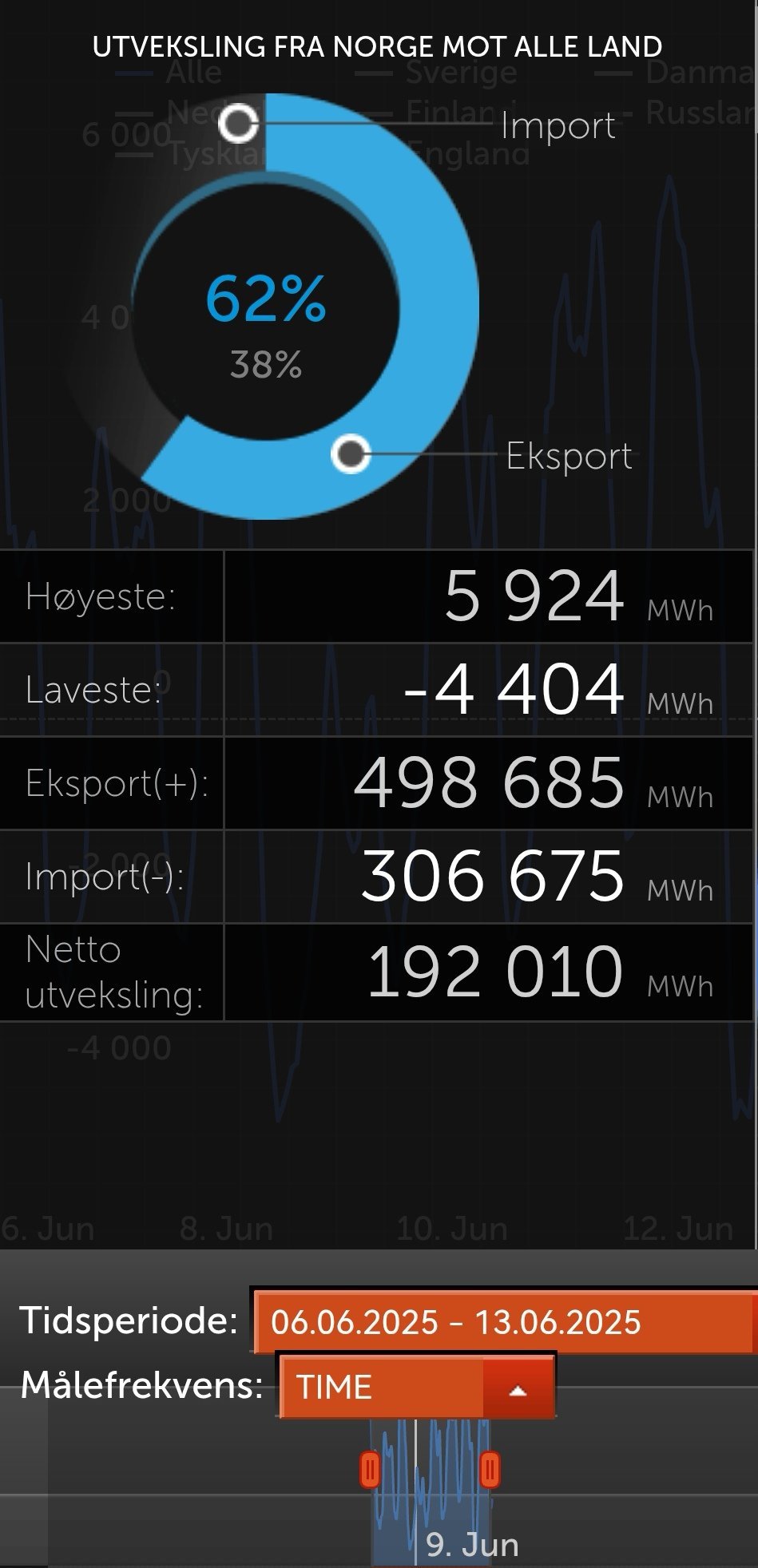Image resolution: width=758 pixels, height=1568 pixels.
Task: Tap the right range handle on the timeline
Action: 490,1469
